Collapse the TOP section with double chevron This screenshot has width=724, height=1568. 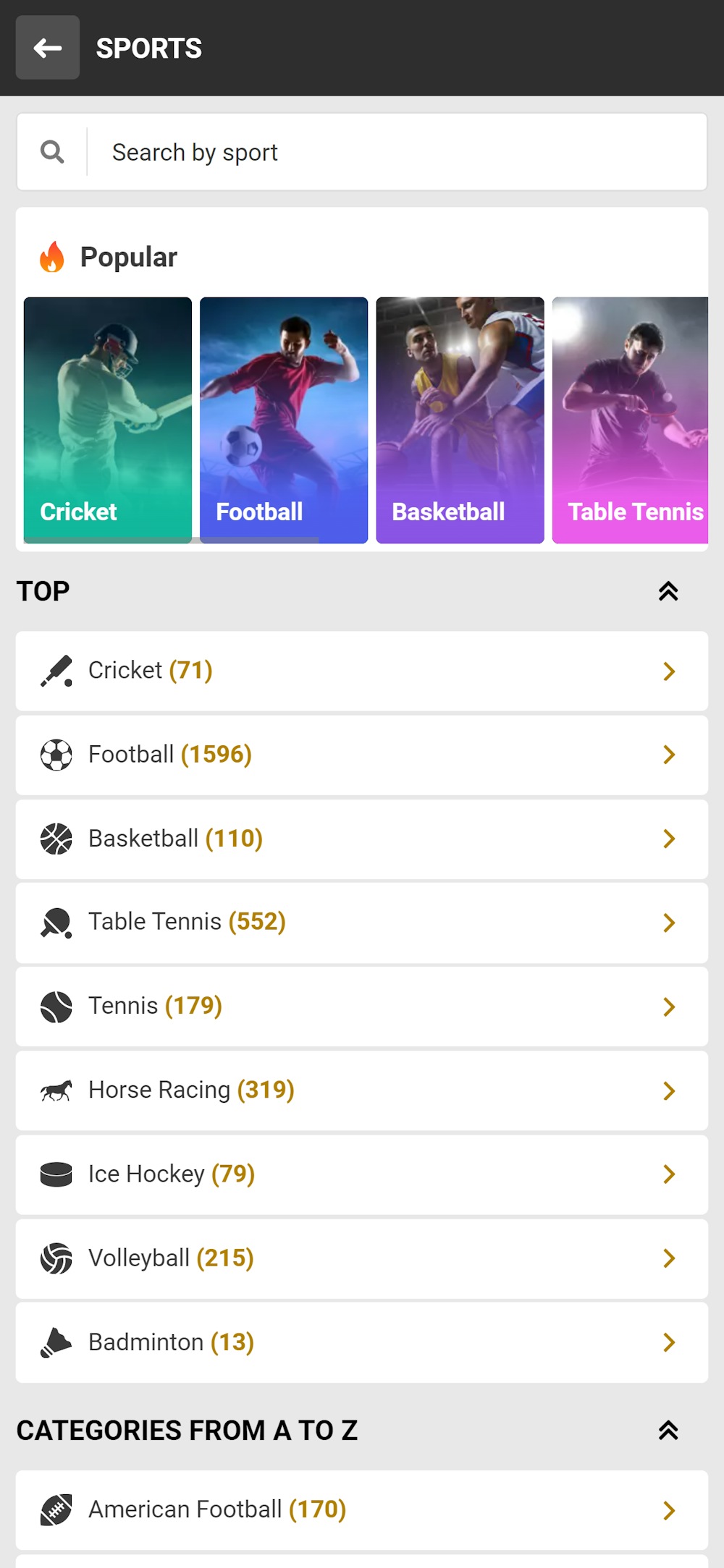click(x=668, y=590)
